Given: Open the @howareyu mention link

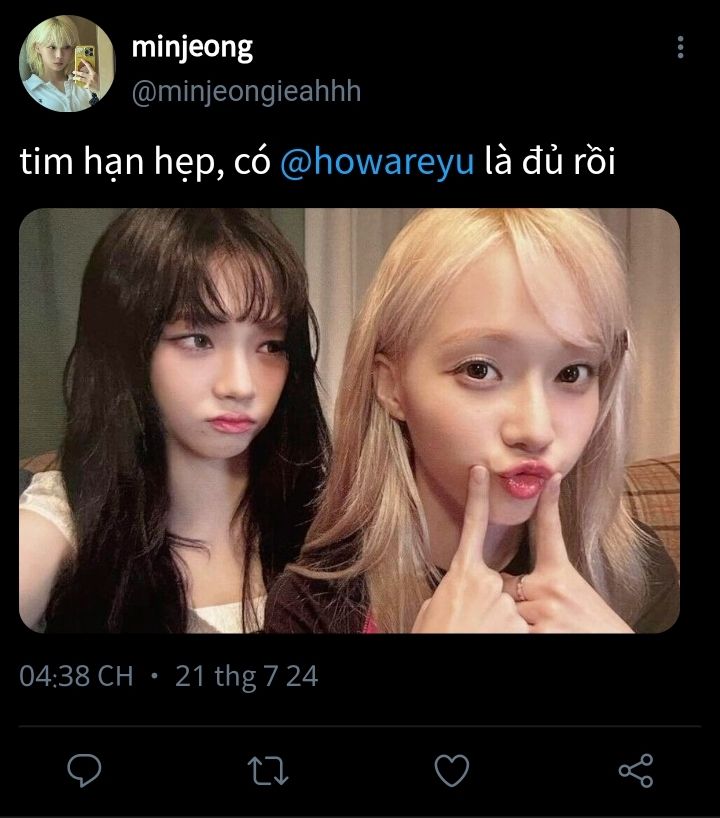Looking at the screenshot, I should click(377, 161).
